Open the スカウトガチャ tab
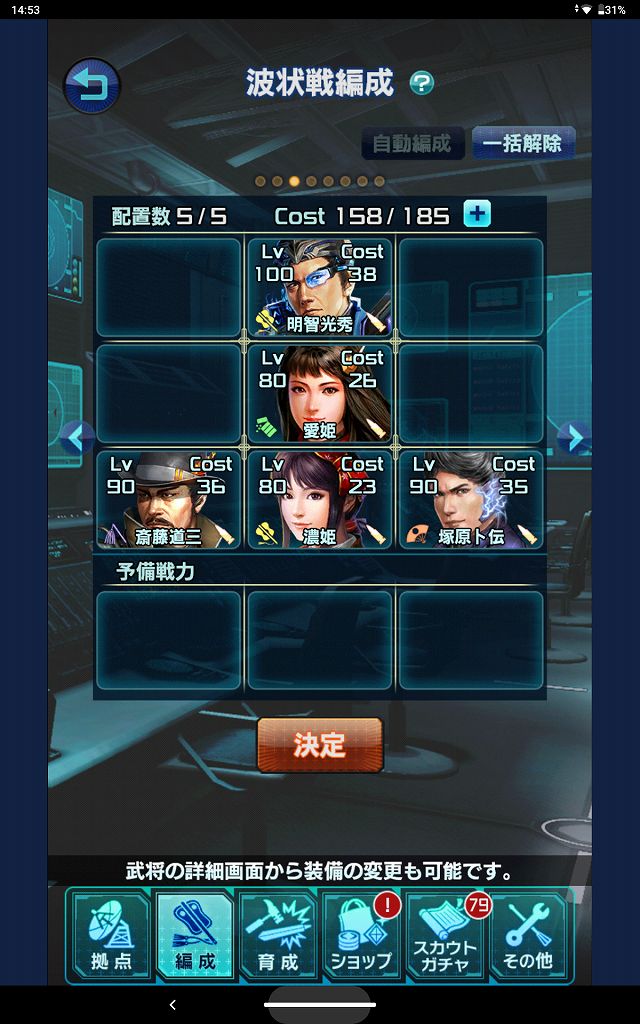 pos(445,934)
